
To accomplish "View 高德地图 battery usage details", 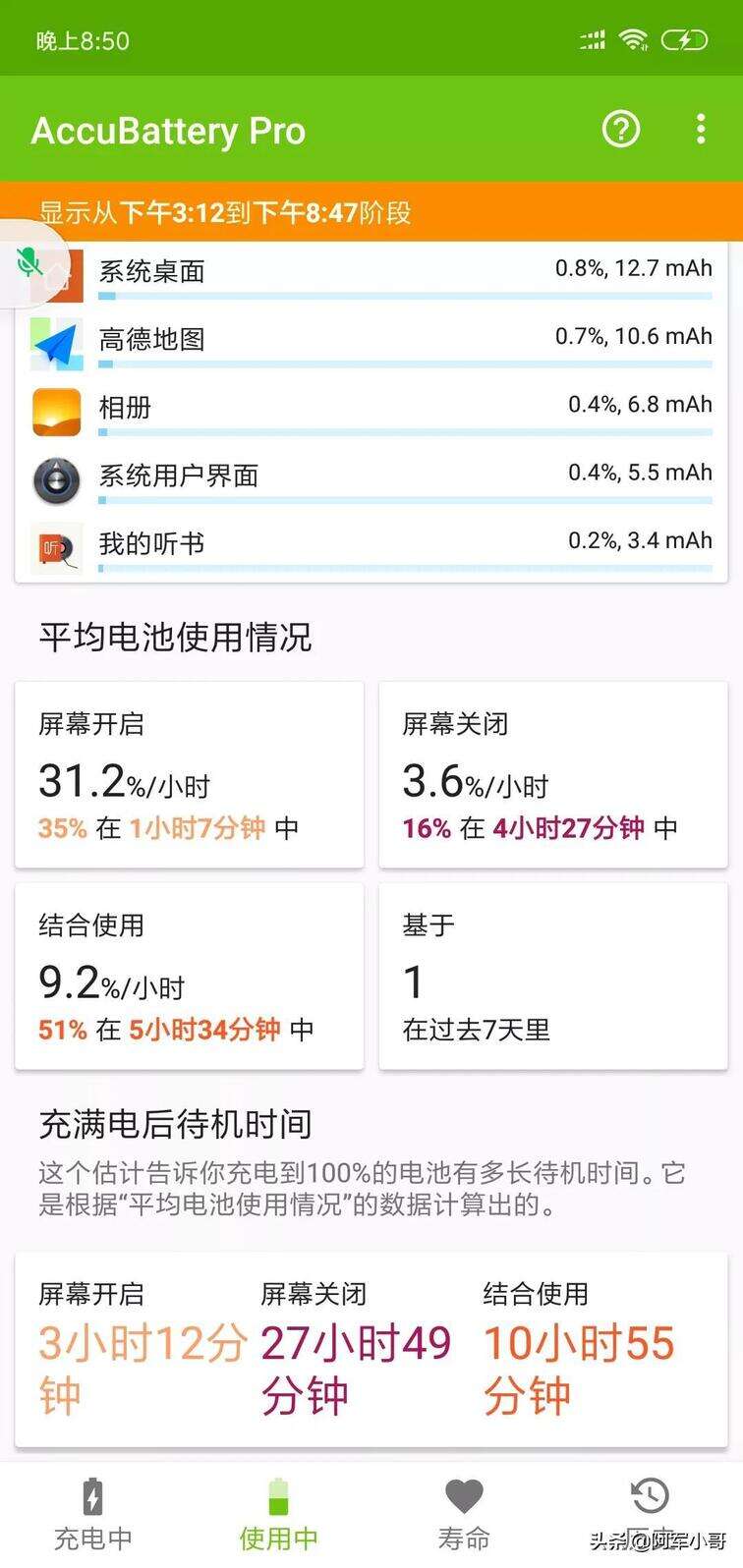I will pos(371,342).
